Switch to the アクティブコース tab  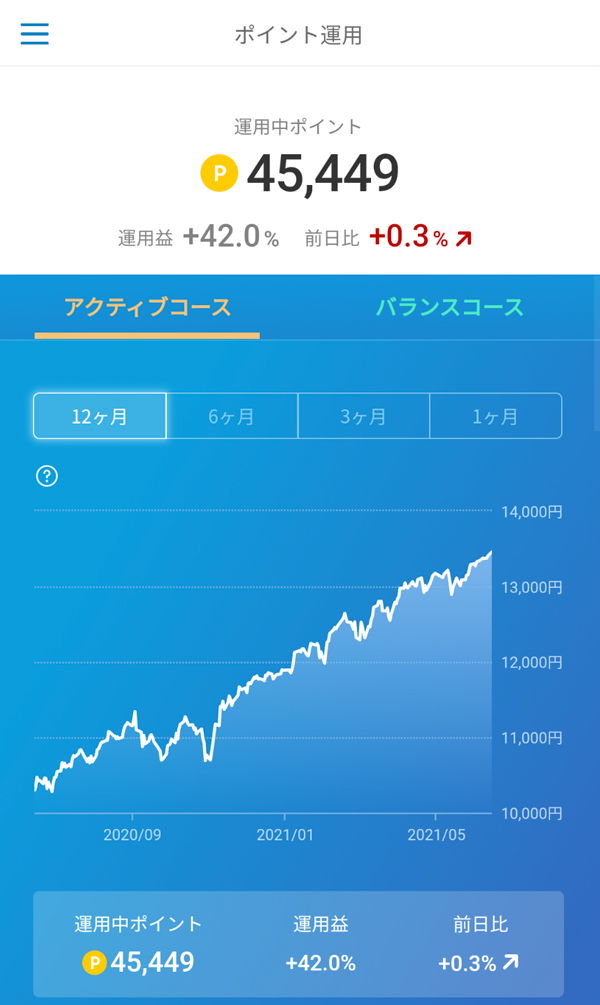pyautogui.click(x=148, y=307)
